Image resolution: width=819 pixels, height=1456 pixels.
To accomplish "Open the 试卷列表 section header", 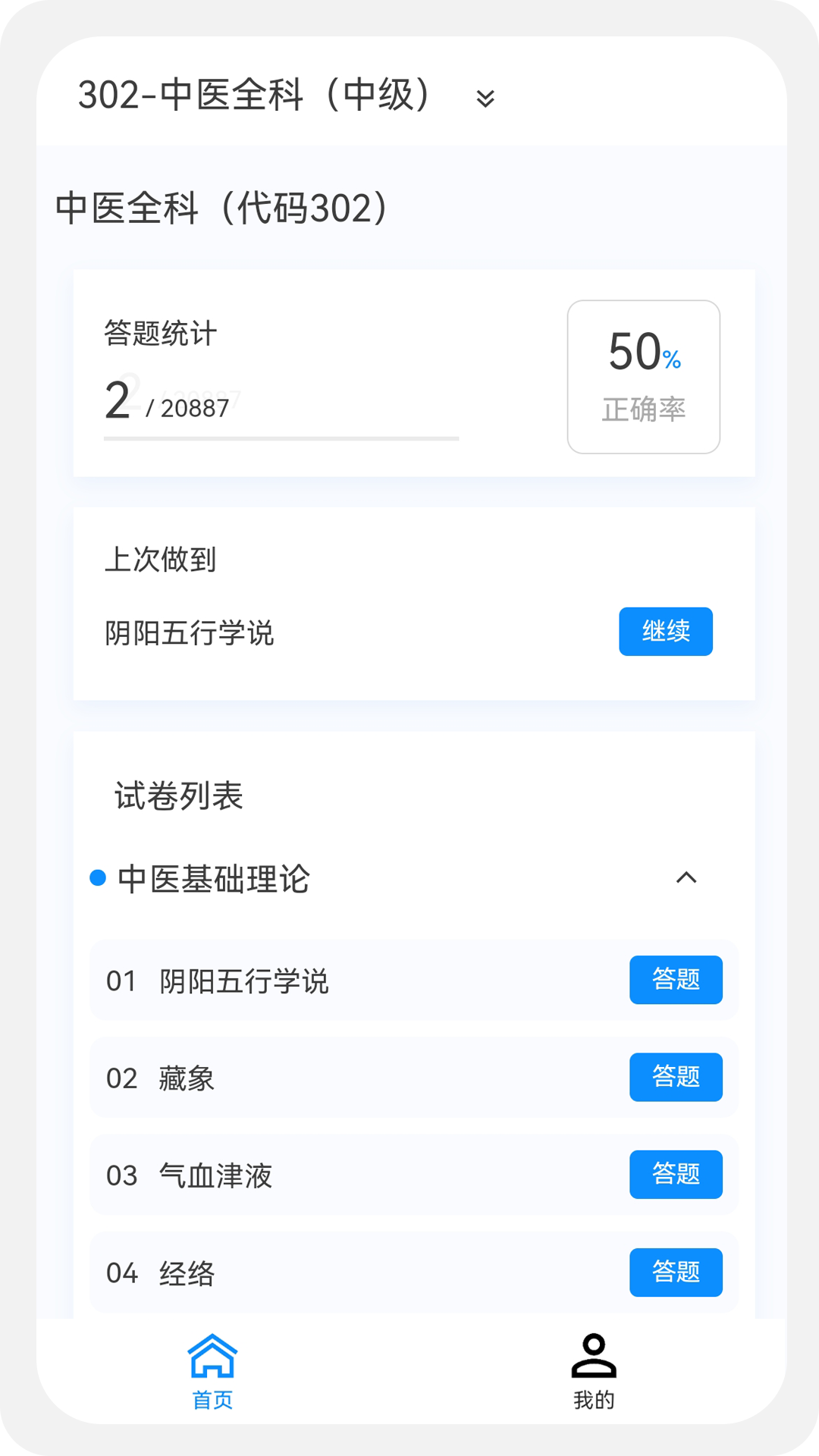I will click(x=178, y=796).
